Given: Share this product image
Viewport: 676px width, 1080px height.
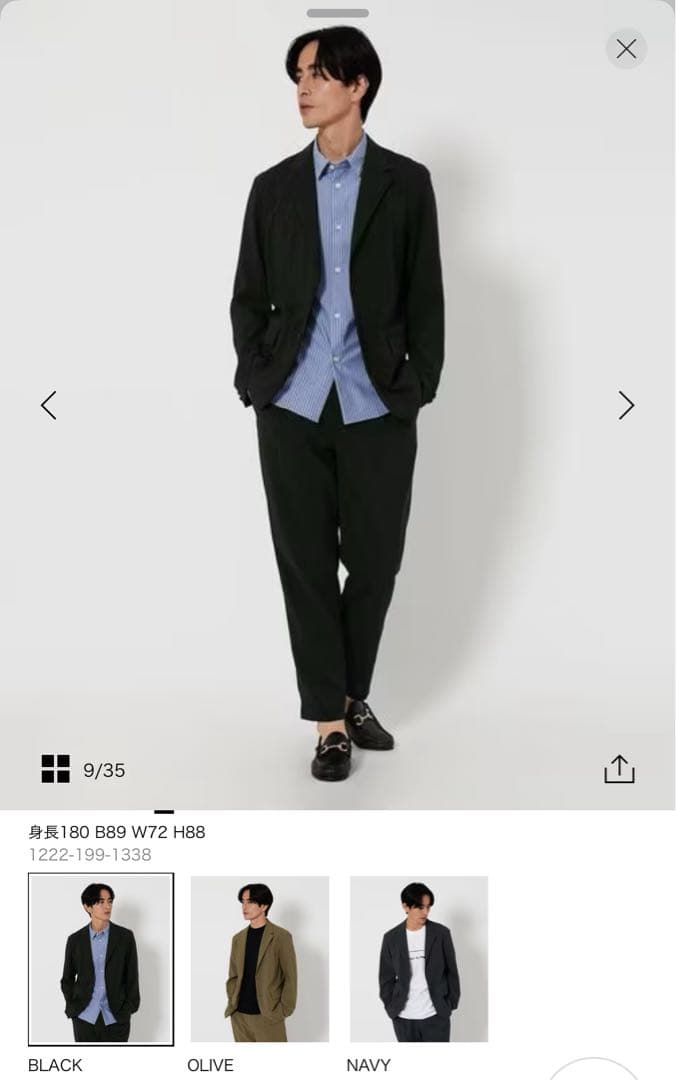Looking at the screenshot, I should [x=619, y=769].
